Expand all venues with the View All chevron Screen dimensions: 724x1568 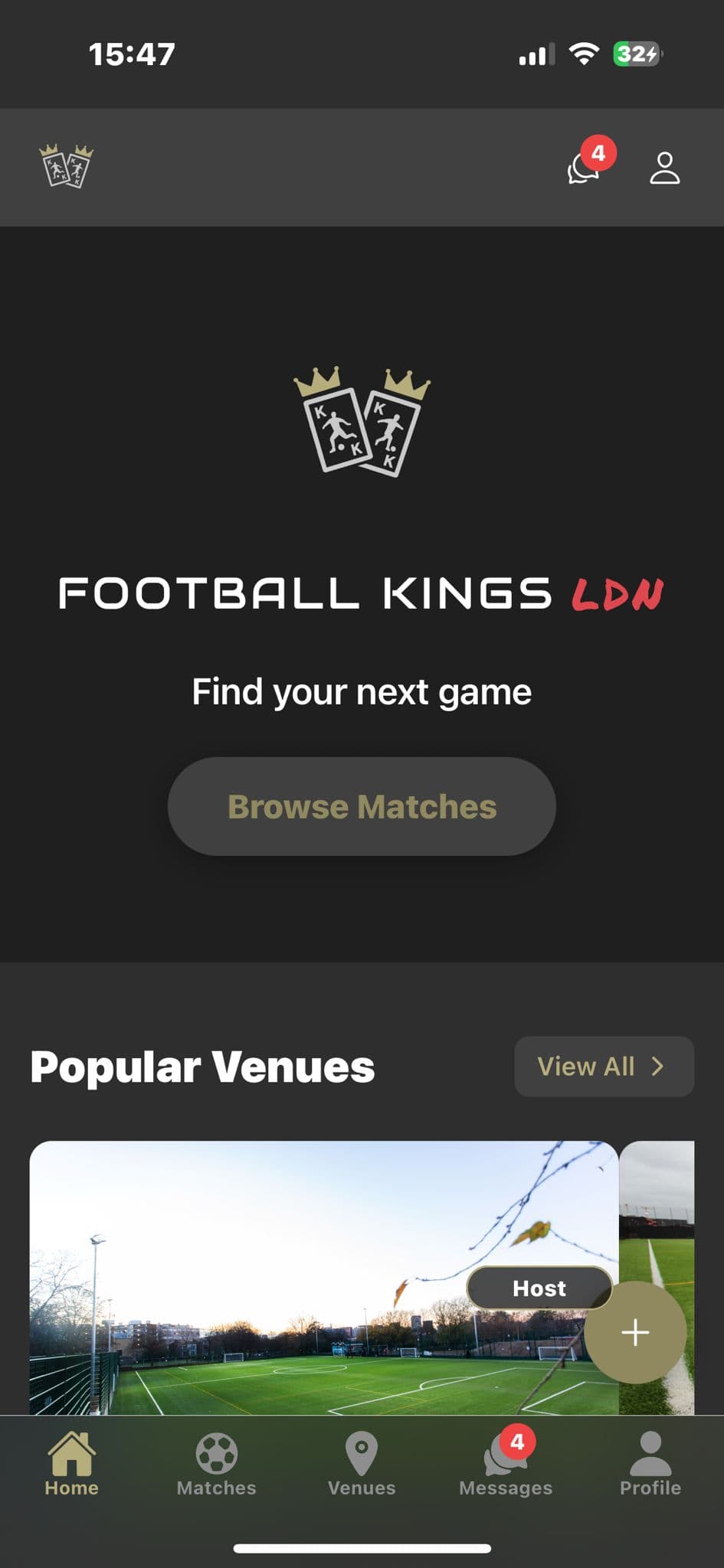(657, 1066)
